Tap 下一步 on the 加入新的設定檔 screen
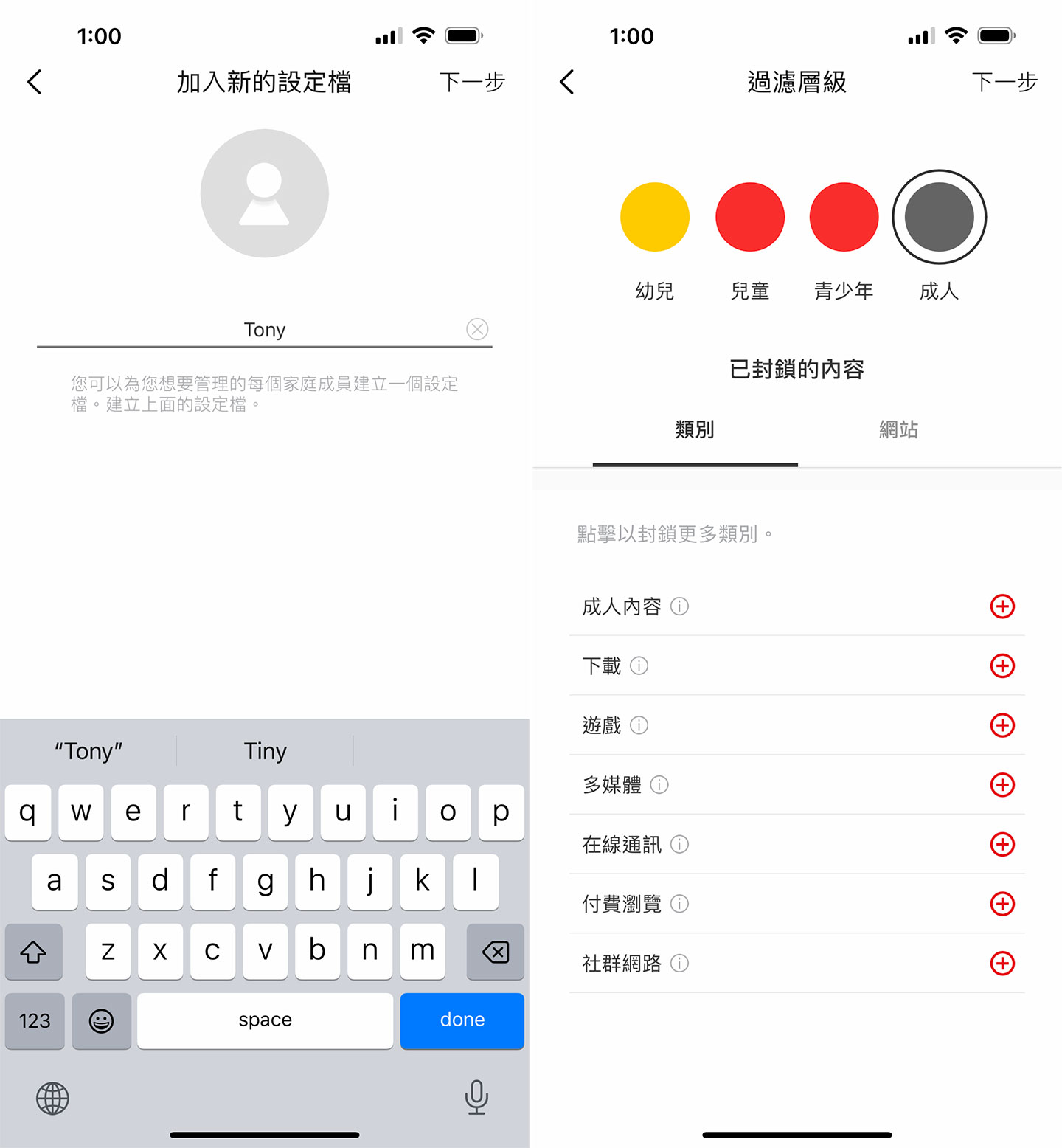Viewport: 1062px width, 1148px height. click(472, 82)
